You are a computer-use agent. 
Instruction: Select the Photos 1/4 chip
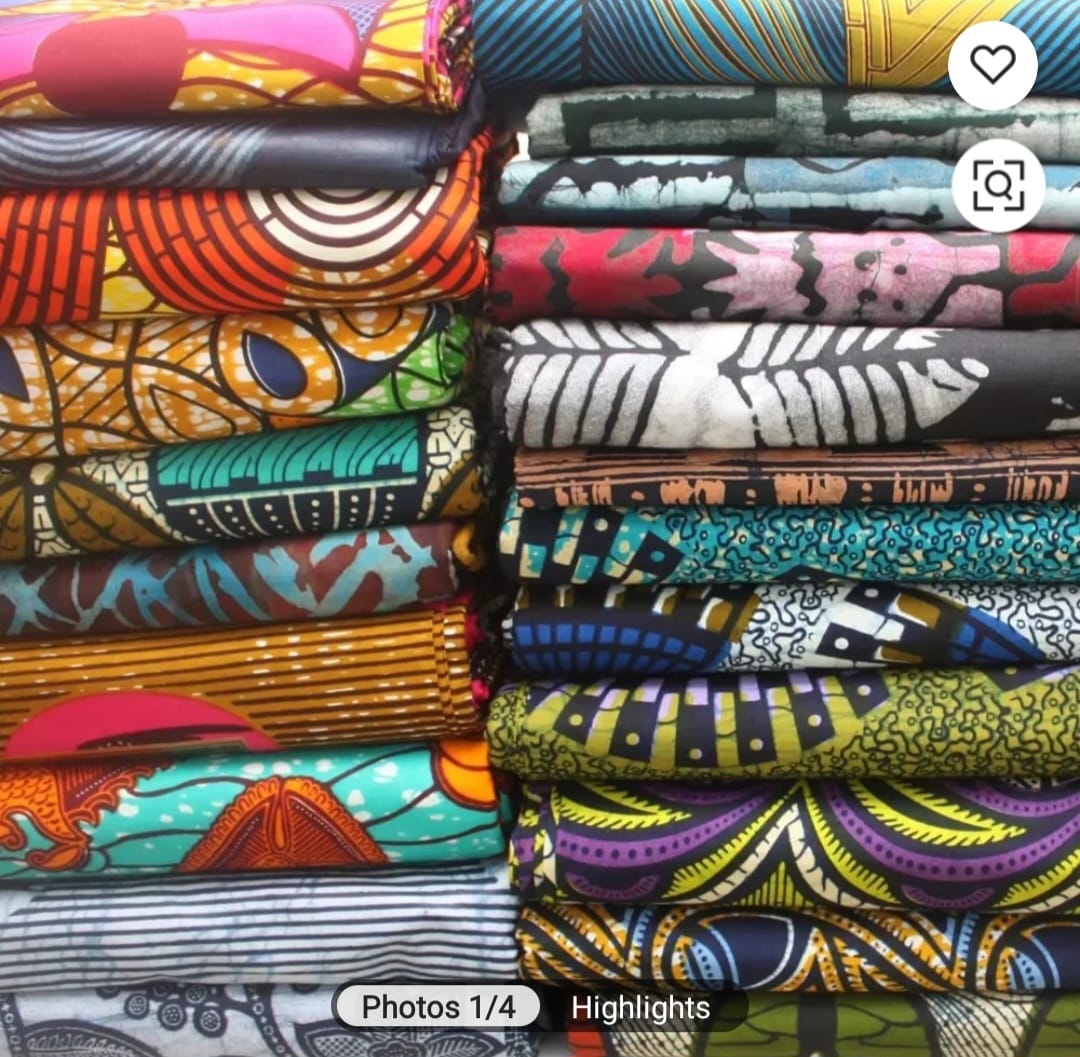[438, 1007]
